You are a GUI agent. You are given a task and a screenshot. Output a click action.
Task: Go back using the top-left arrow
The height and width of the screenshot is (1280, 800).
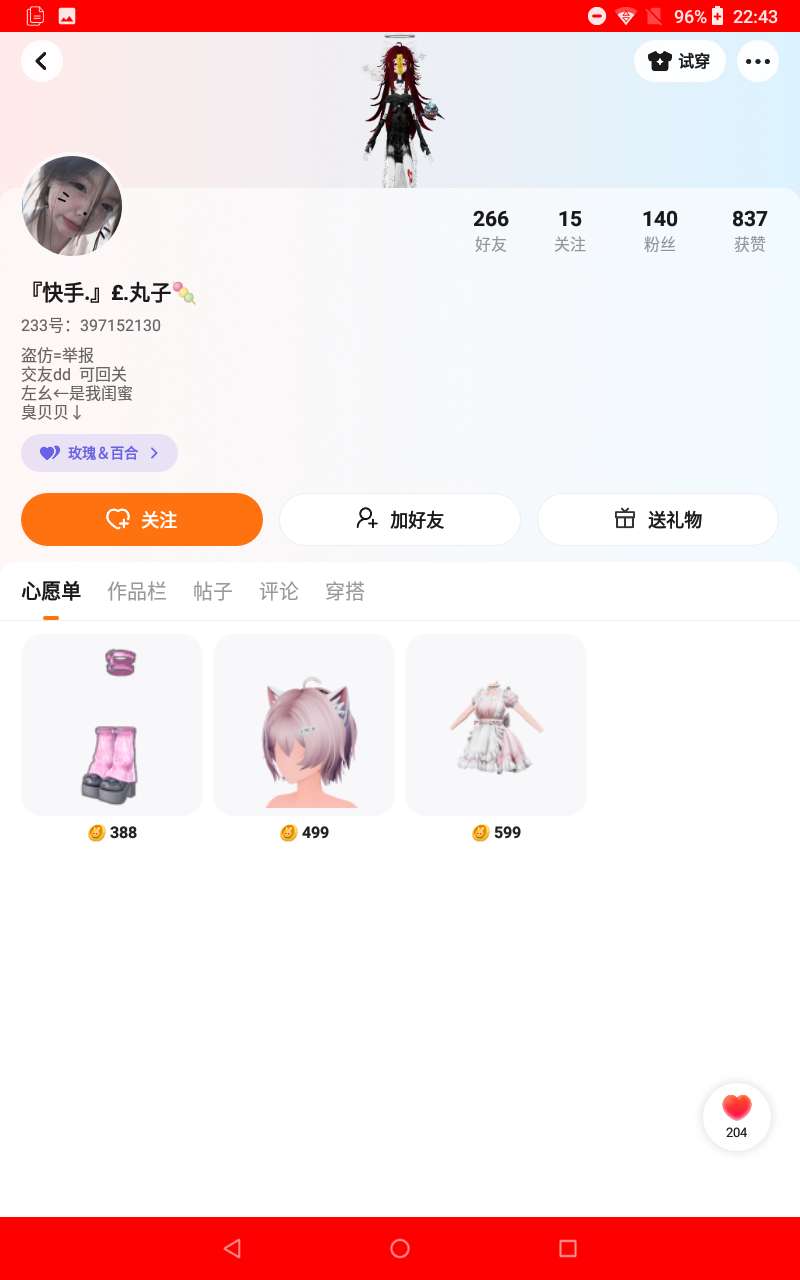(42, 61)
